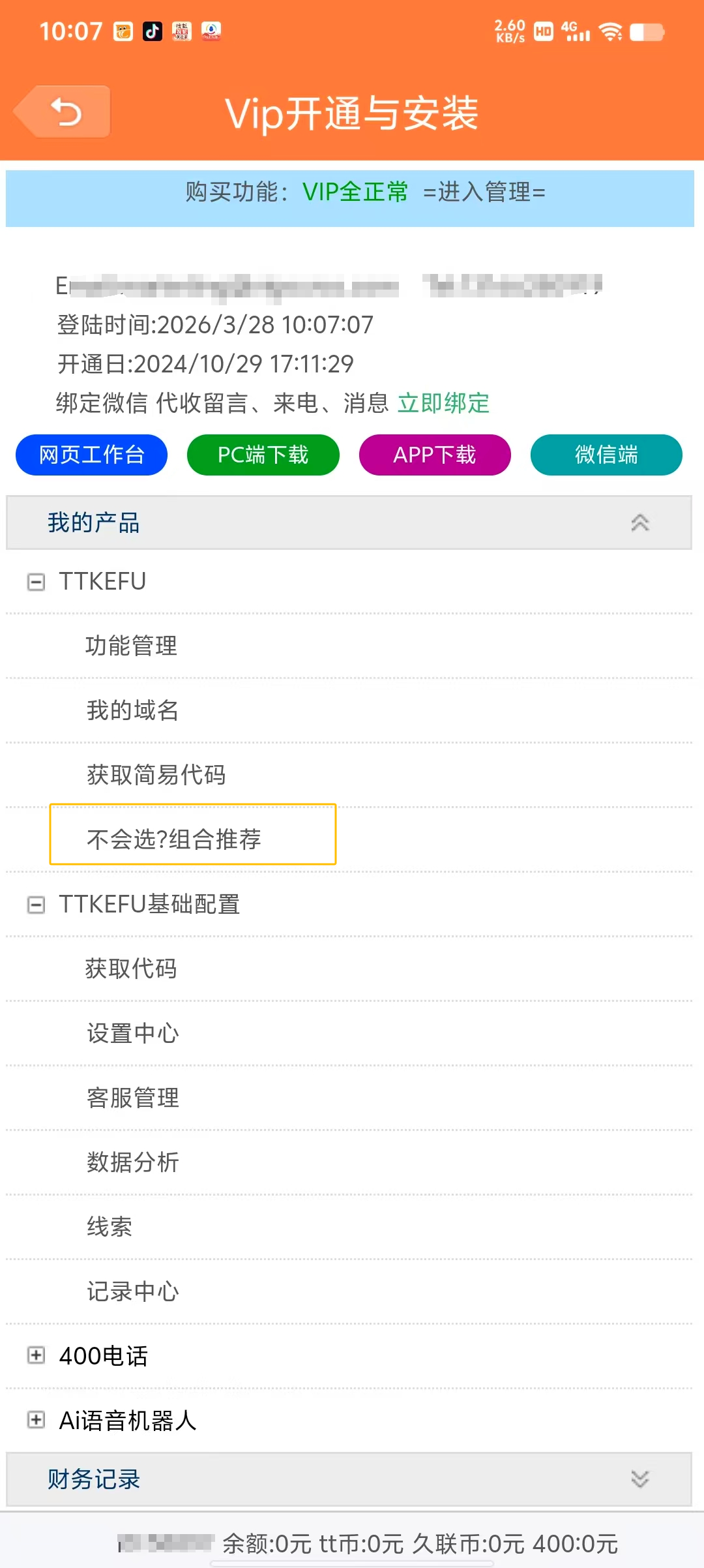Tap the PC端下载 button
Screen dimensions: 704x1568
click(263, 455)
